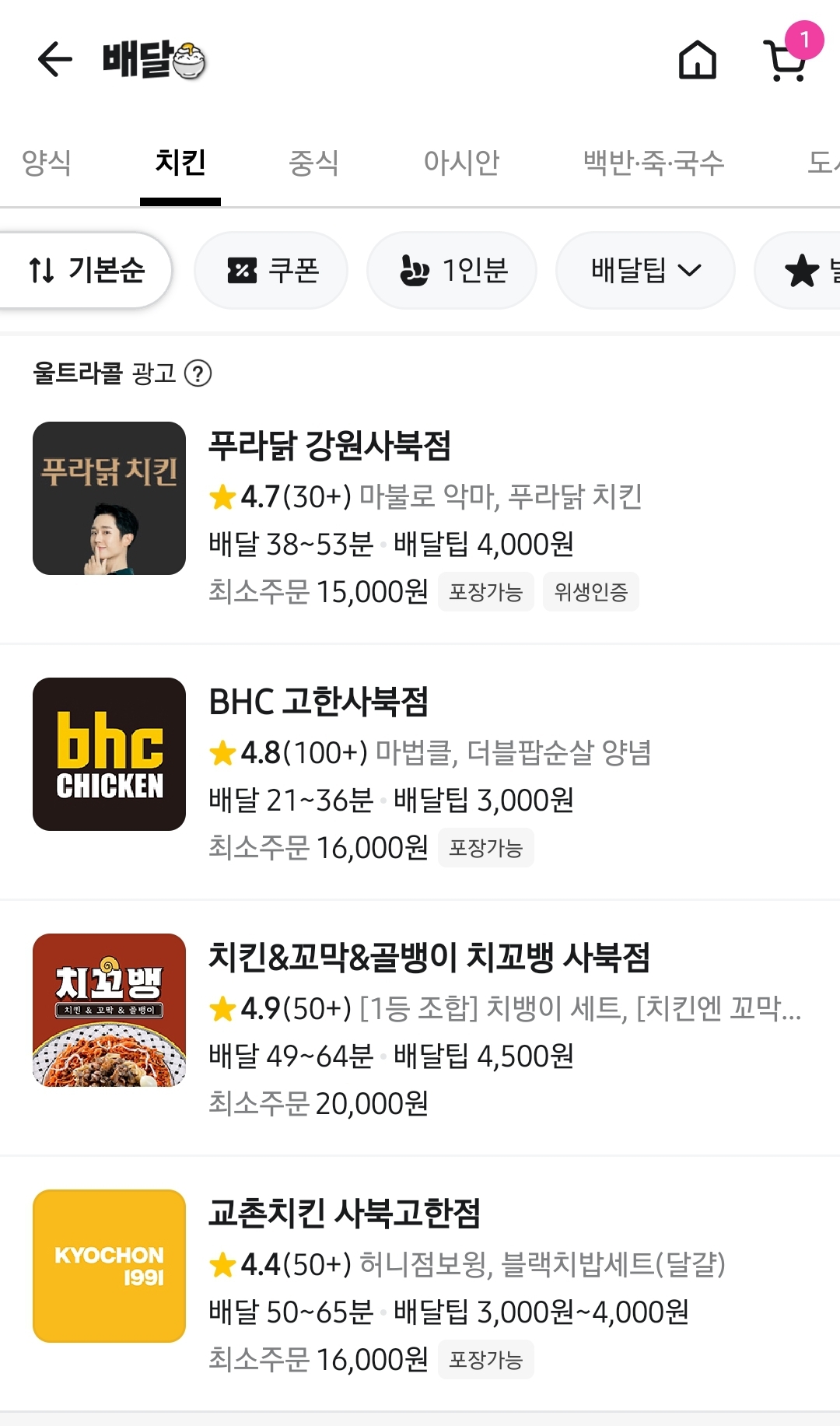840x1426 pixels.
Task: Tap the help icon beside 울트라콜 광고
Action: [198, 373]
